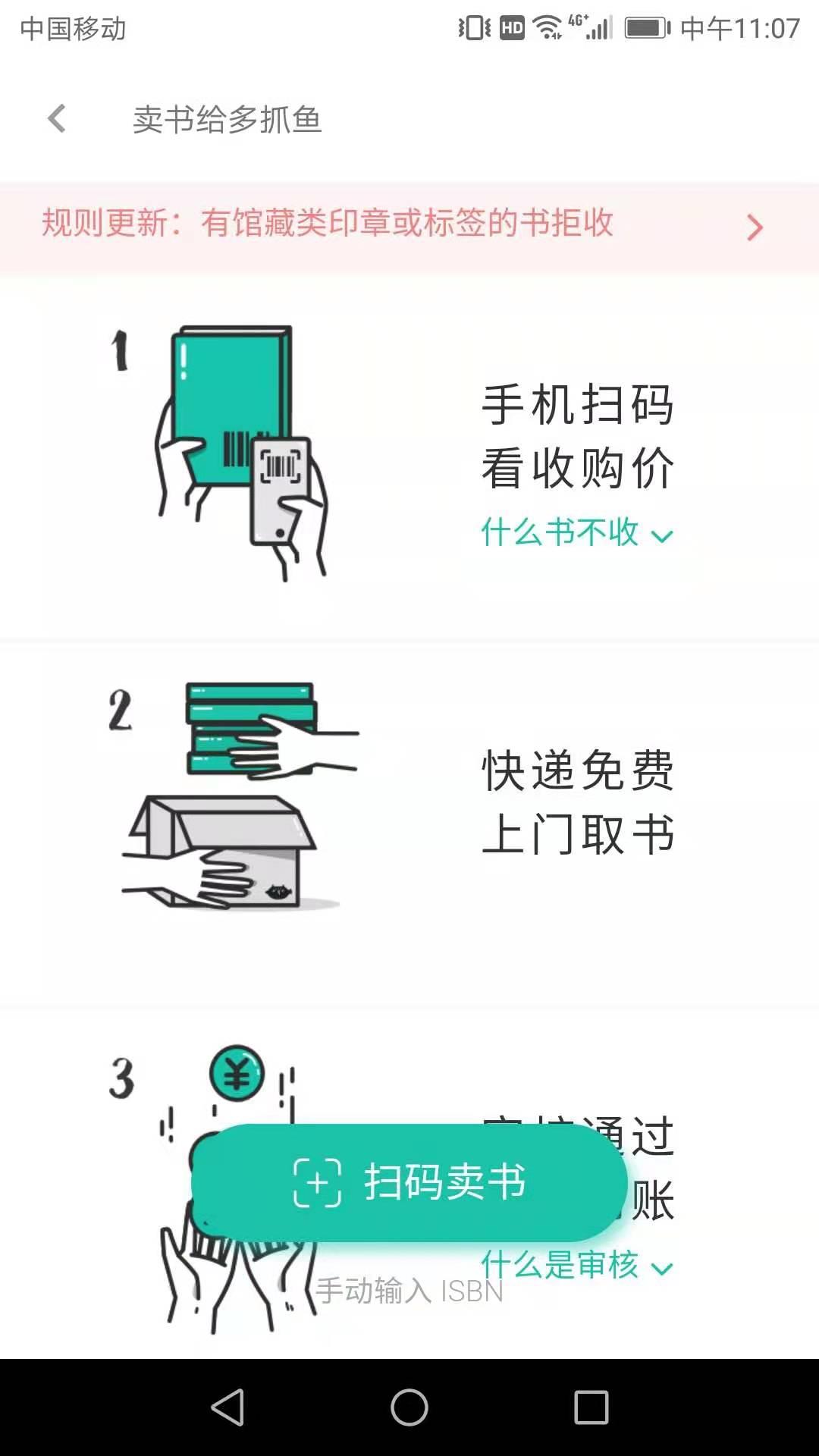Image resolution: width=819 pixels, height=1456 pixels.
Task: Open system recent apps
Action: [x=591, y=1407]
